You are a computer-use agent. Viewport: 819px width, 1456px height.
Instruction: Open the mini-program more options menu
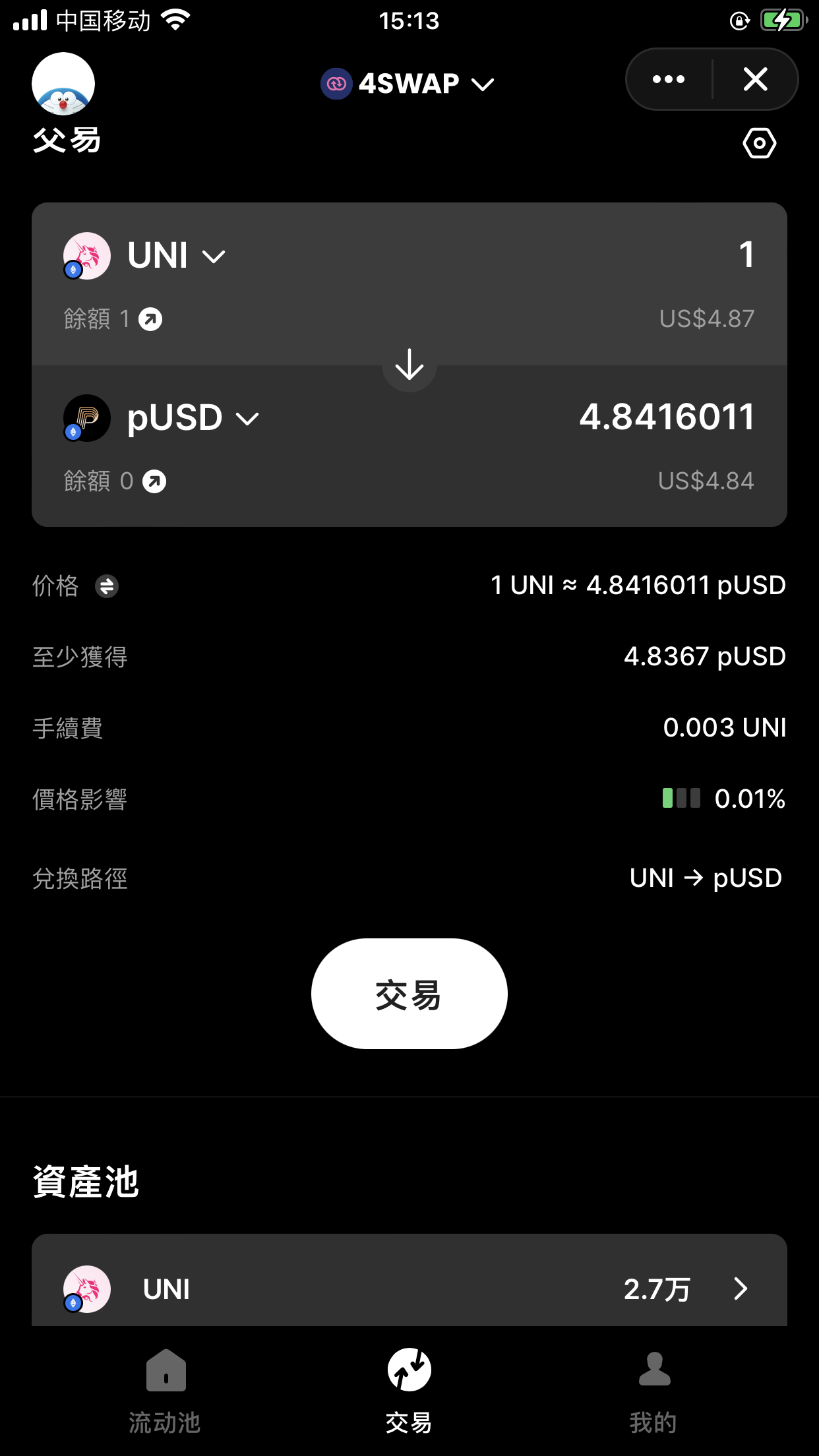[667, 78]
